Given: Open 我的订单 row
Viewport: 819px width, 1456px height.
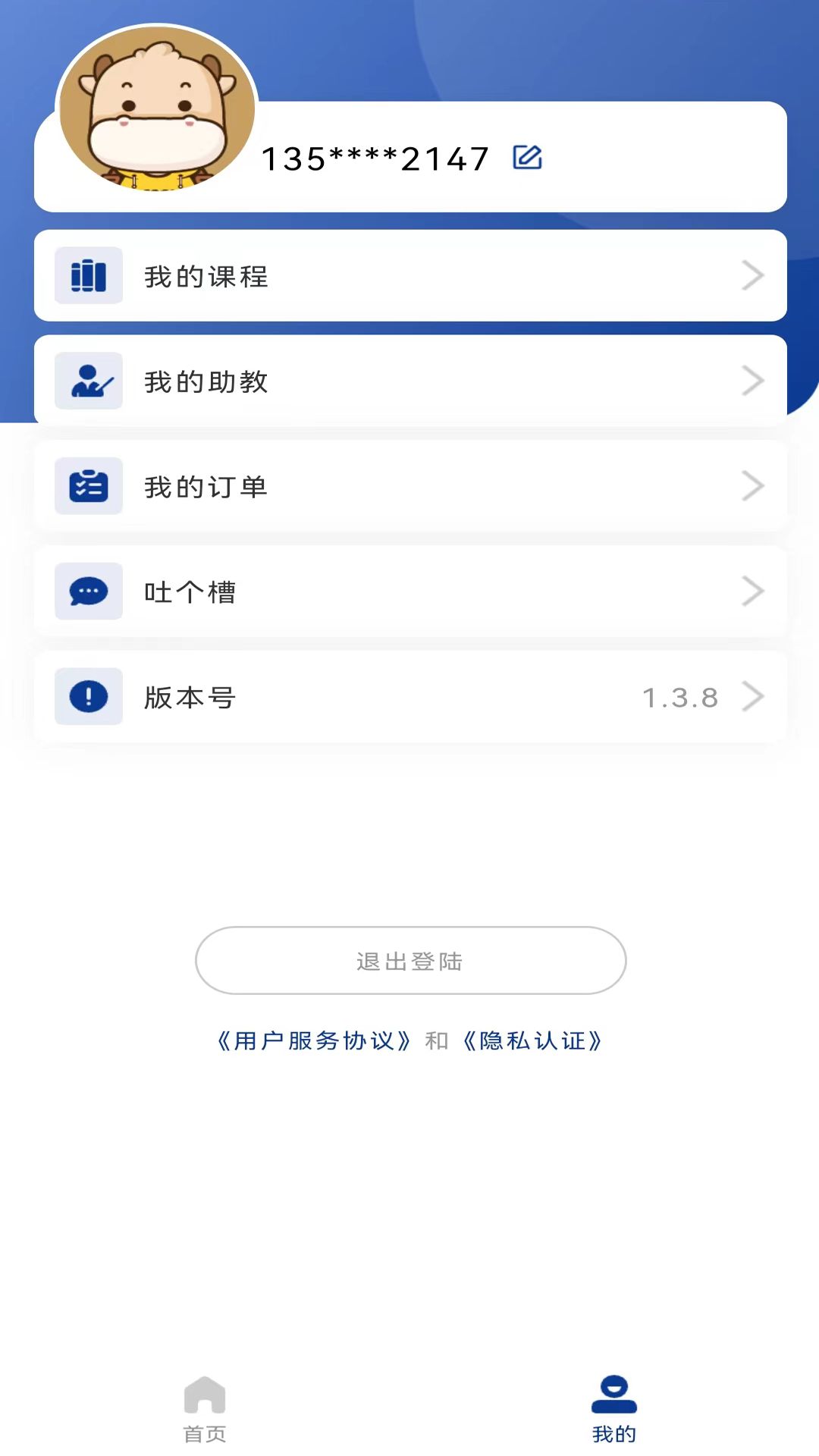Looking at the screenshot, I should click(410, 486).
